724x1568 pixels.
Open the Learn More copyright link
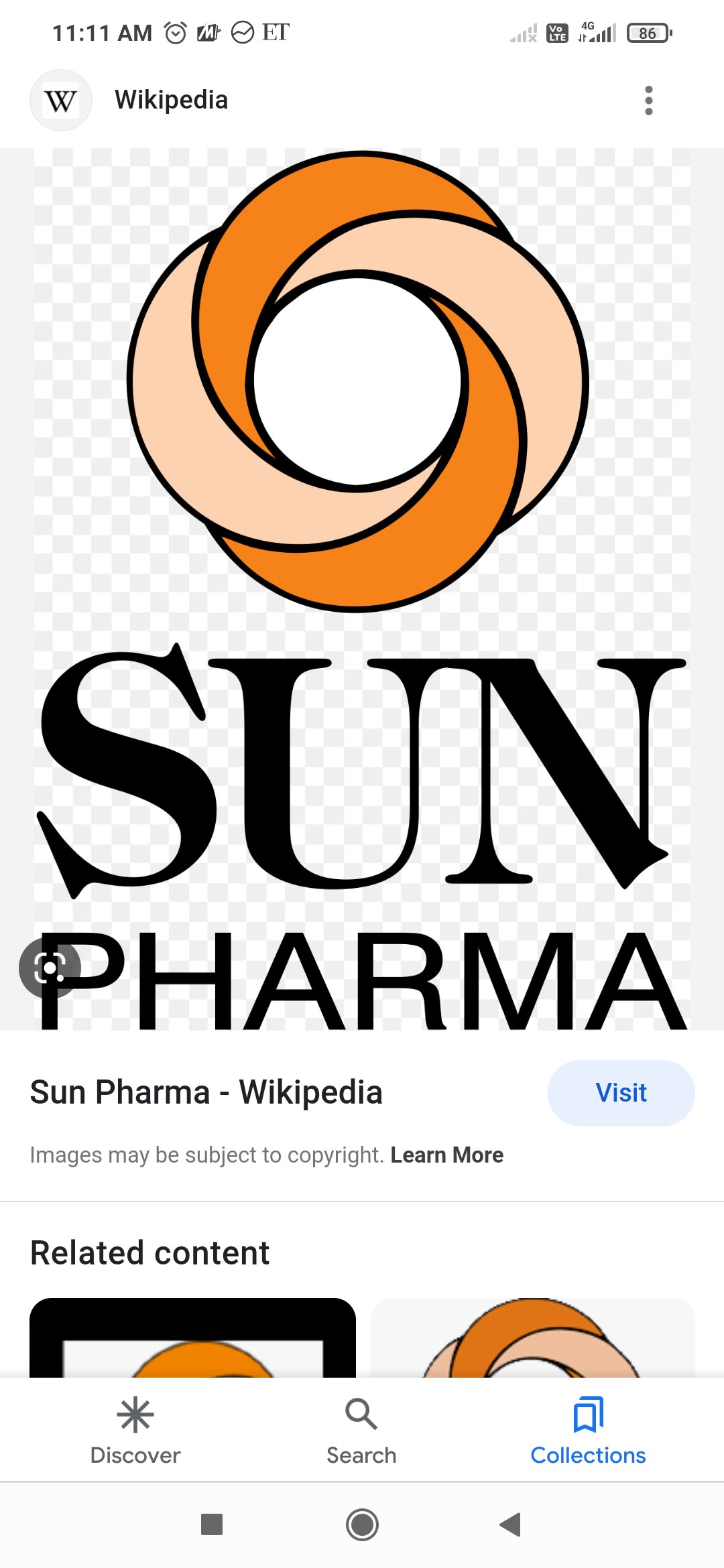click(446, 1155)
